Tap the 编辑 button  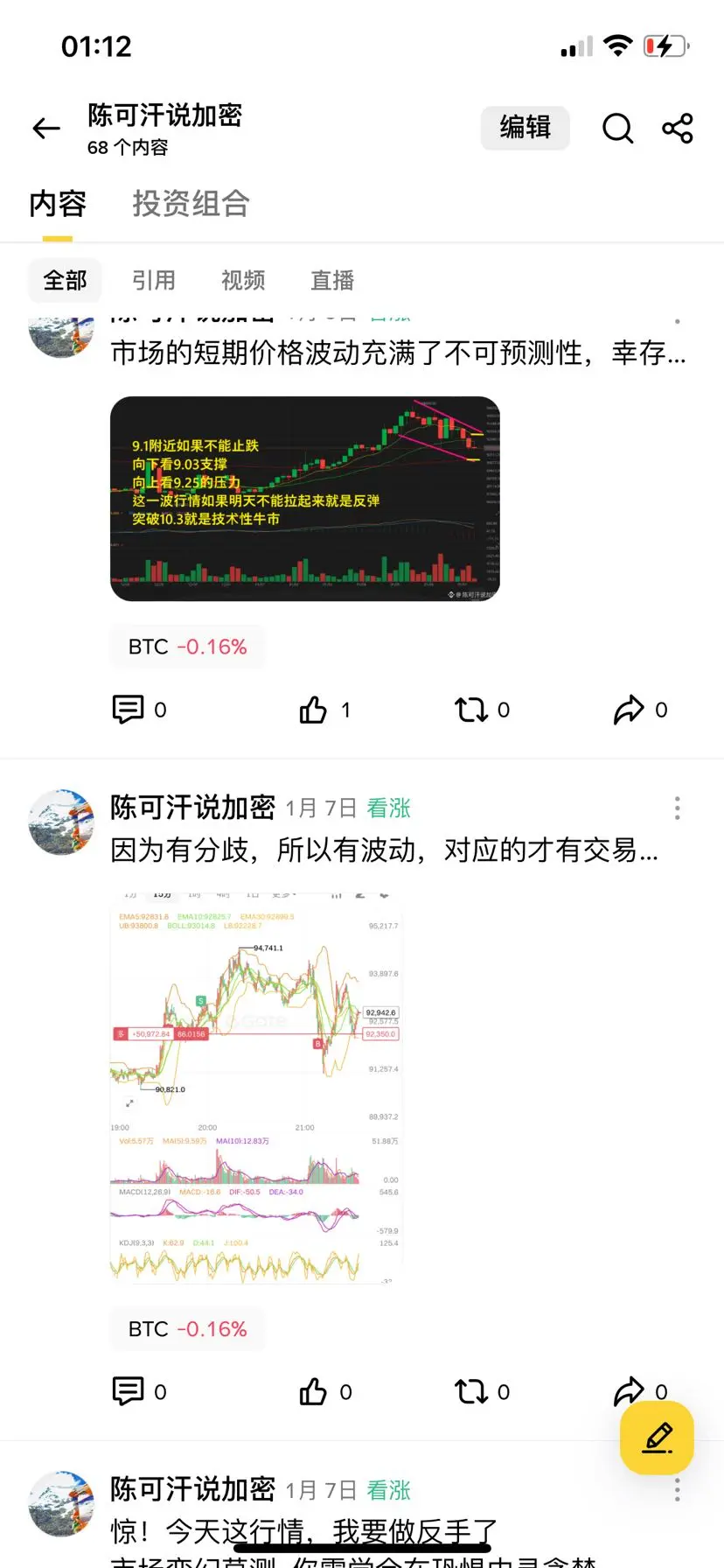point(526,128)
